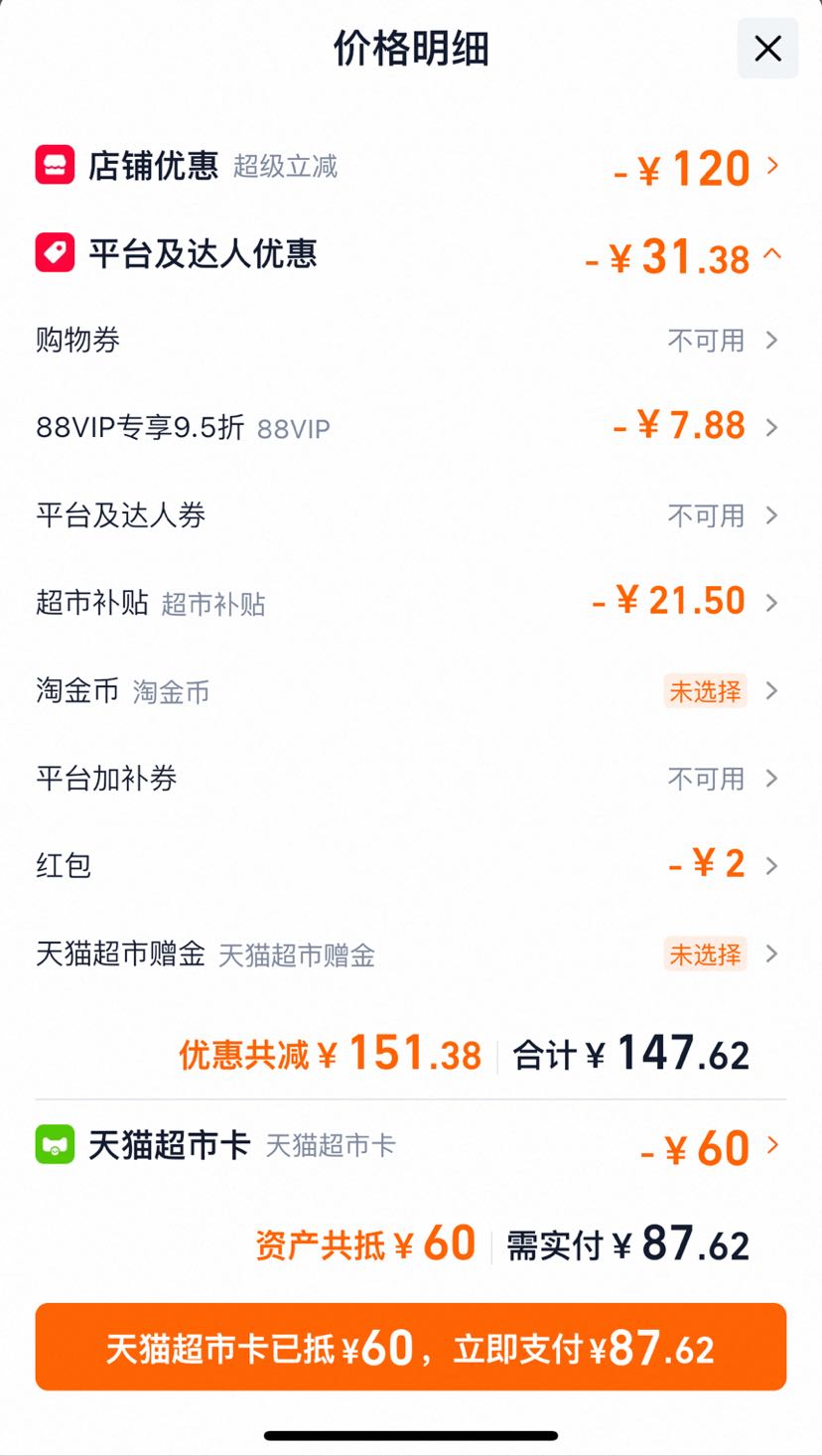Close the 价格明细 panel
Viewport: 822px width, 1456px height.
[767, 48]
